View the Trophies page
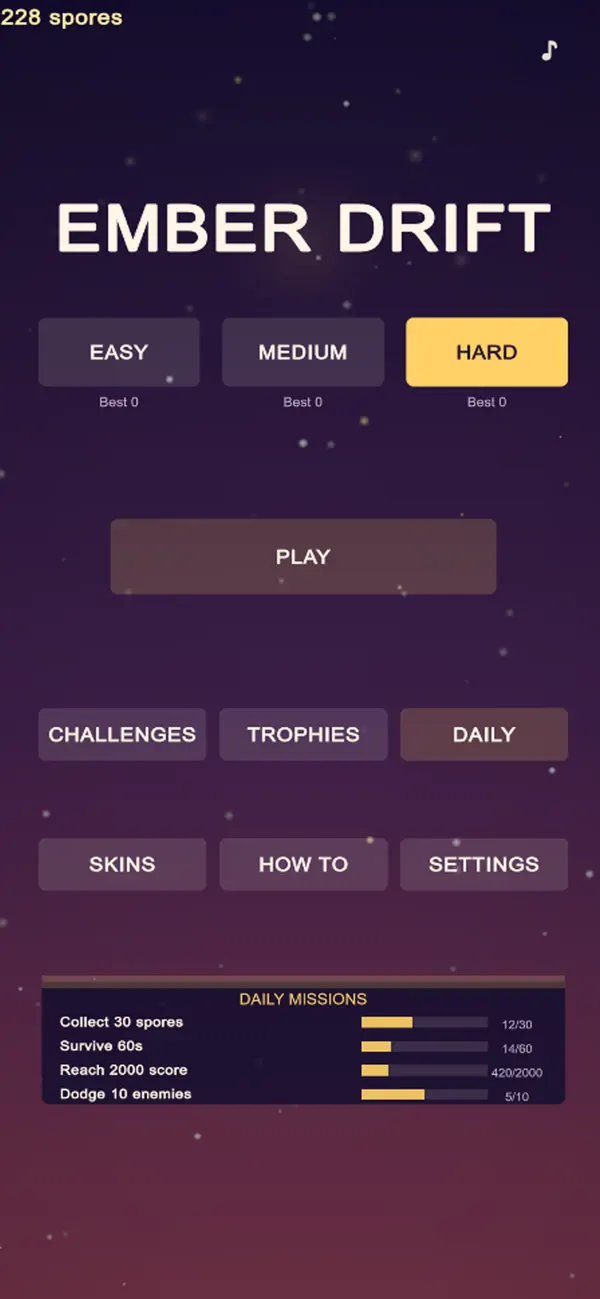 303,734
